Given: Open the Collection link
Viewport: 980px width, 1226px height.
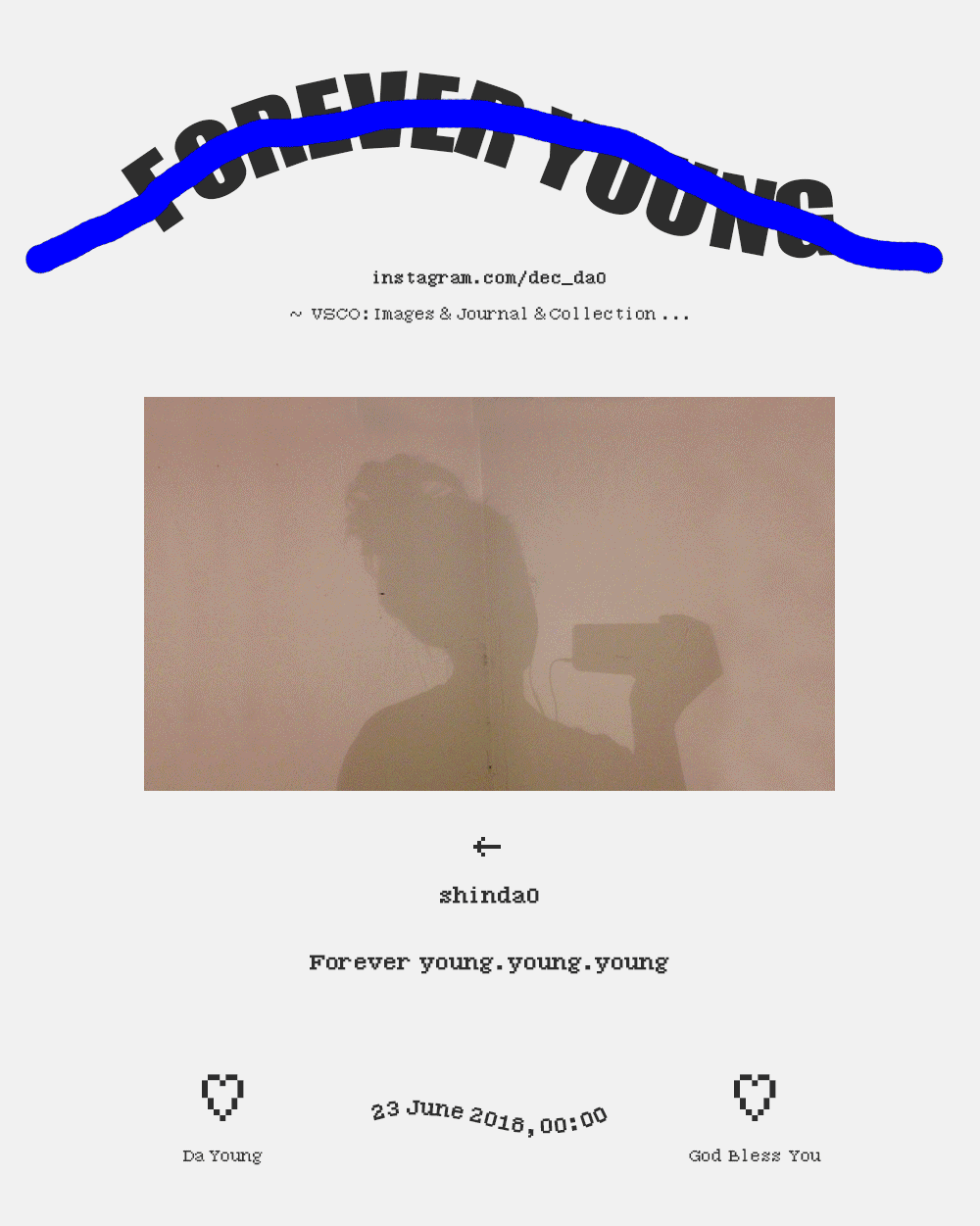Looking at the screenshot, I should tap(602, 315).
